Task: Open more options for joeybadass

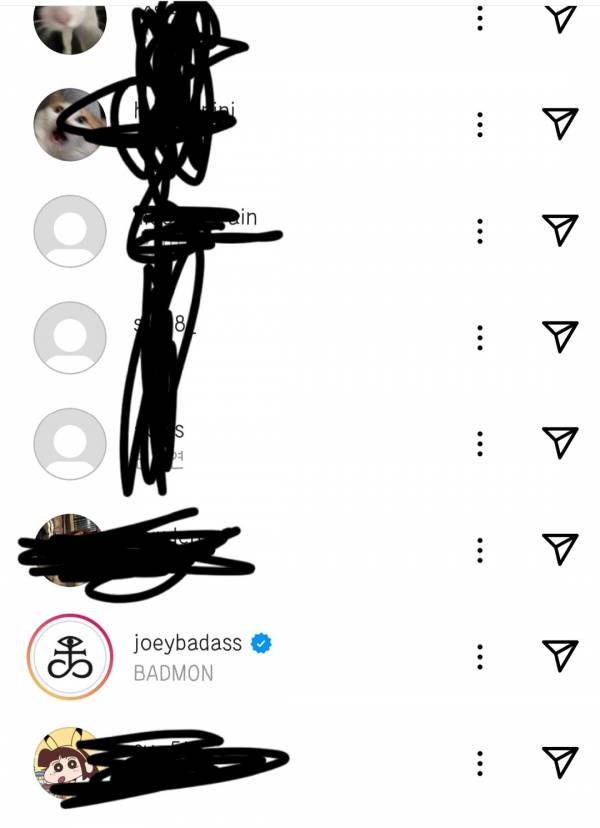Action: (481, 657)
